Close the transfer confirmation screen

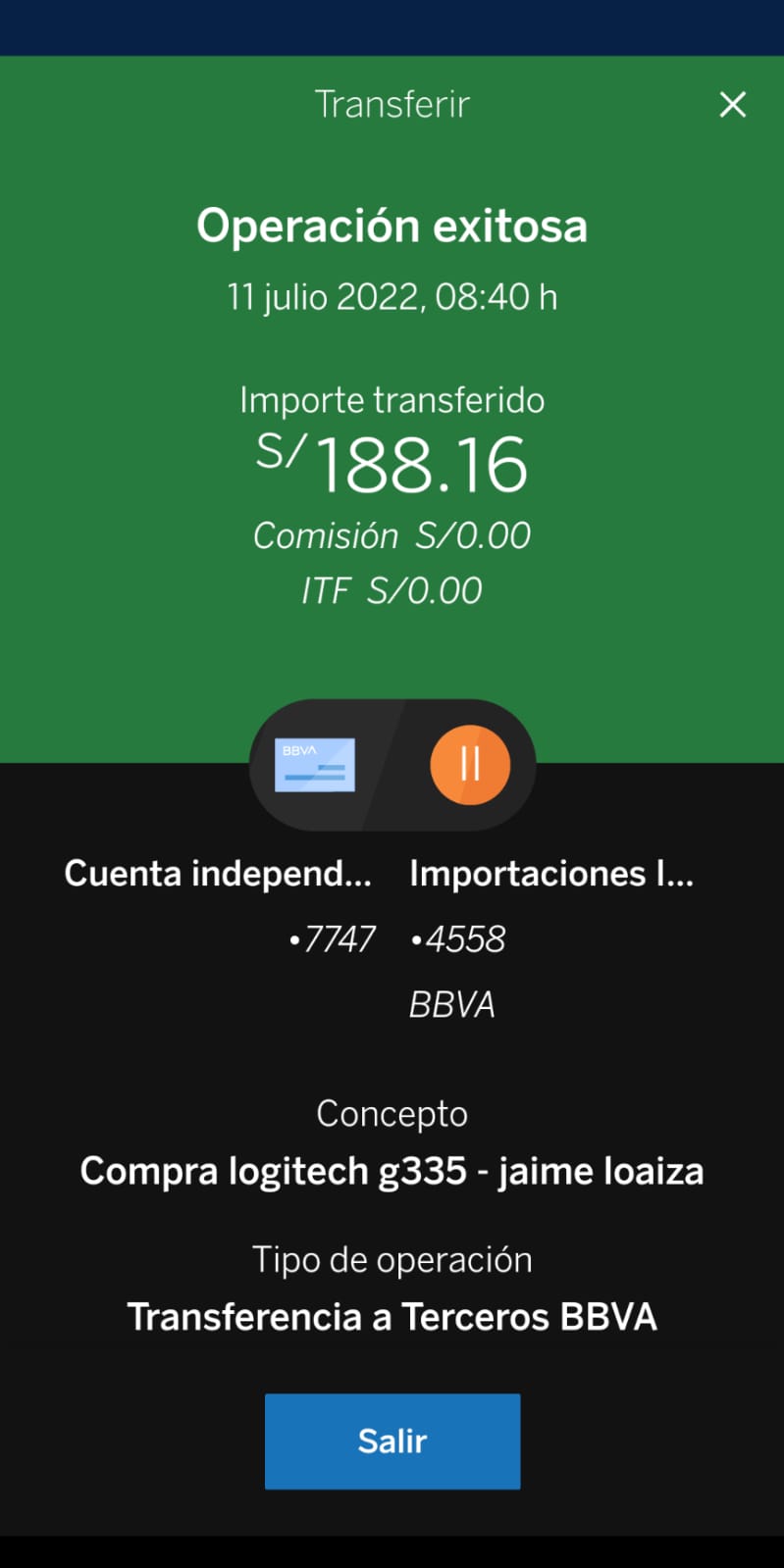click(732, 105)
